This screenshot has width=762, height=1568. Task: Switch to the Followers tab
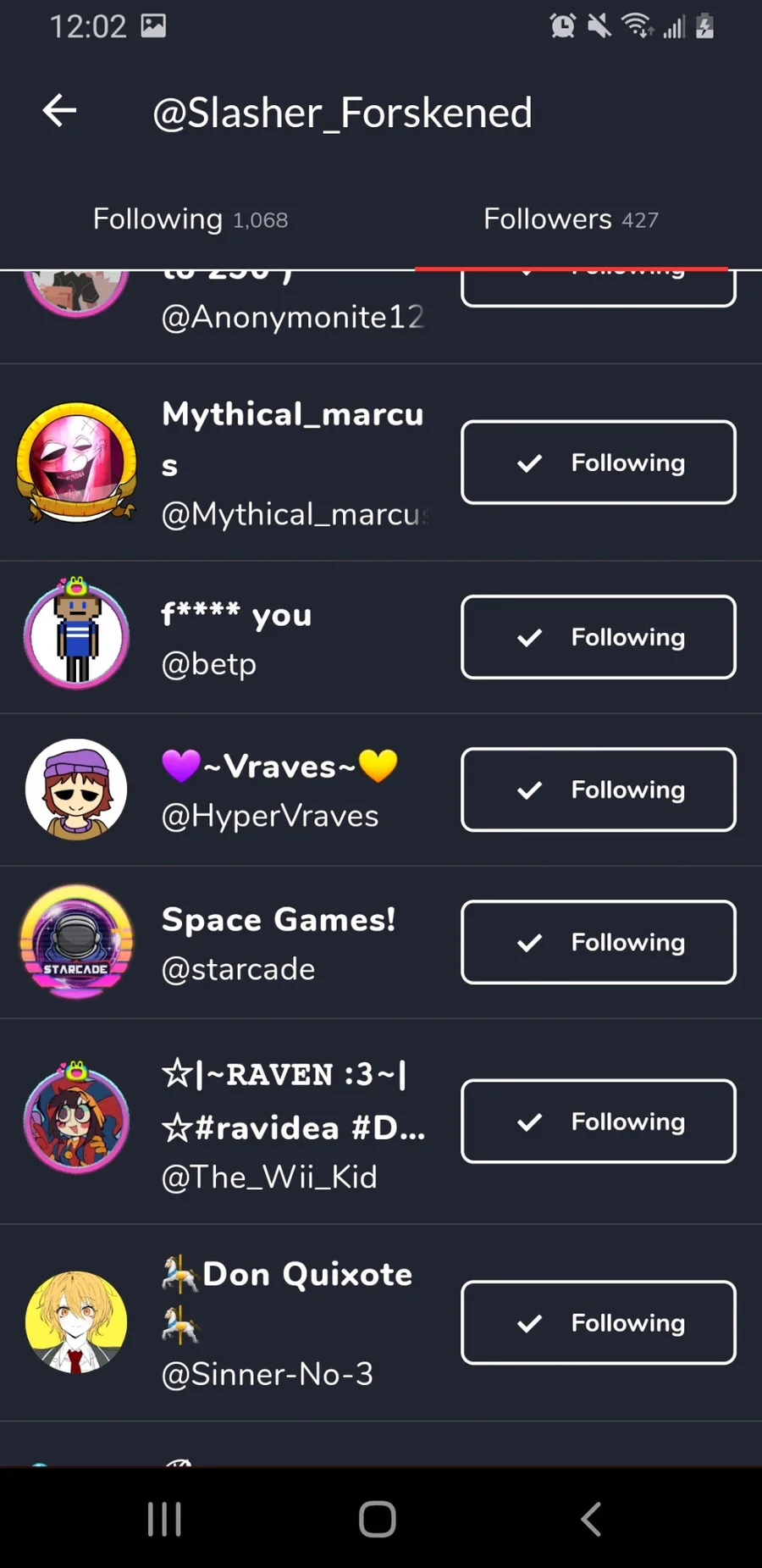click(x=571, y=219)
